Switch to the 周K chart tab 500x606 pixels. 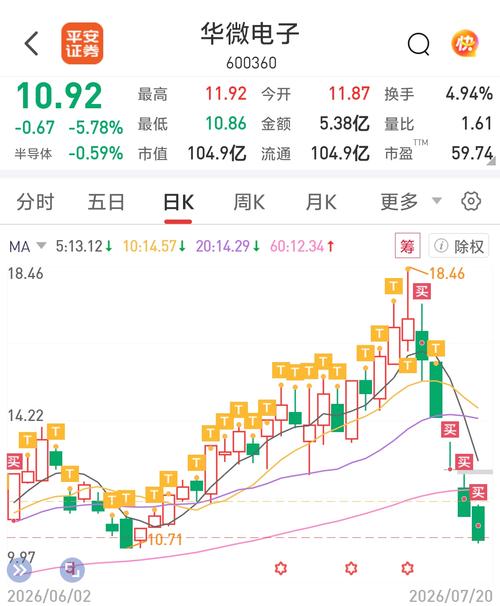(249, 202)
